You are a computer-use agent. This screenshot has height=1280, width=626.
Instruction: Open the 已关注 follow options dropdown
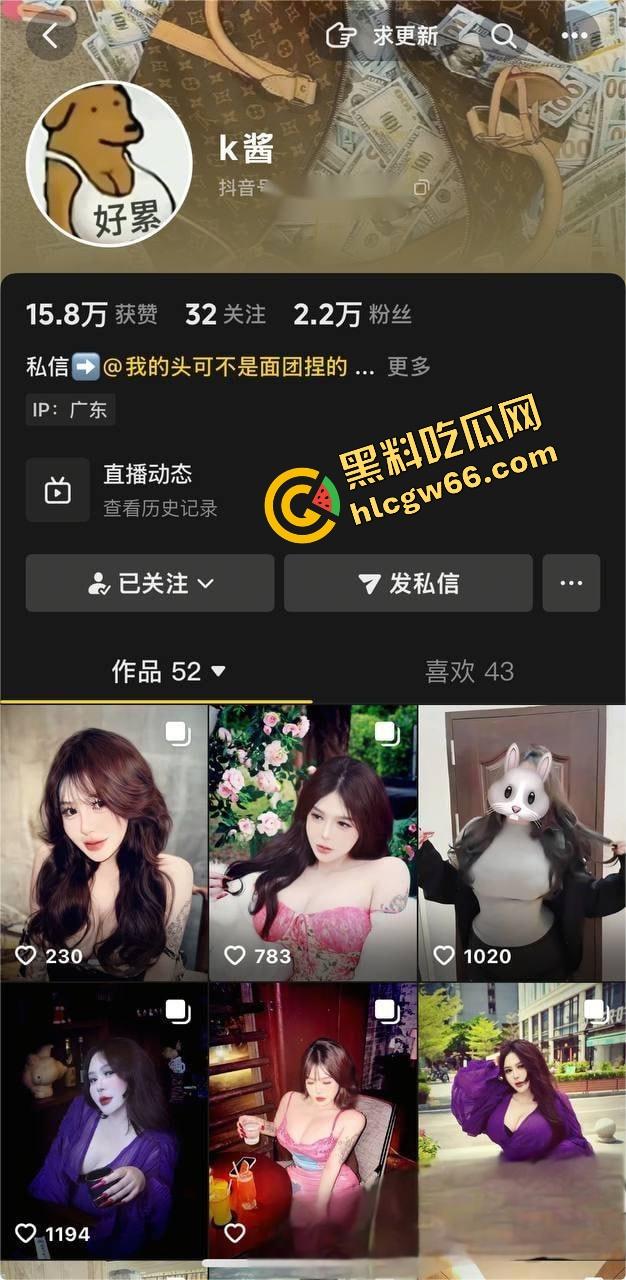(150, 583)
